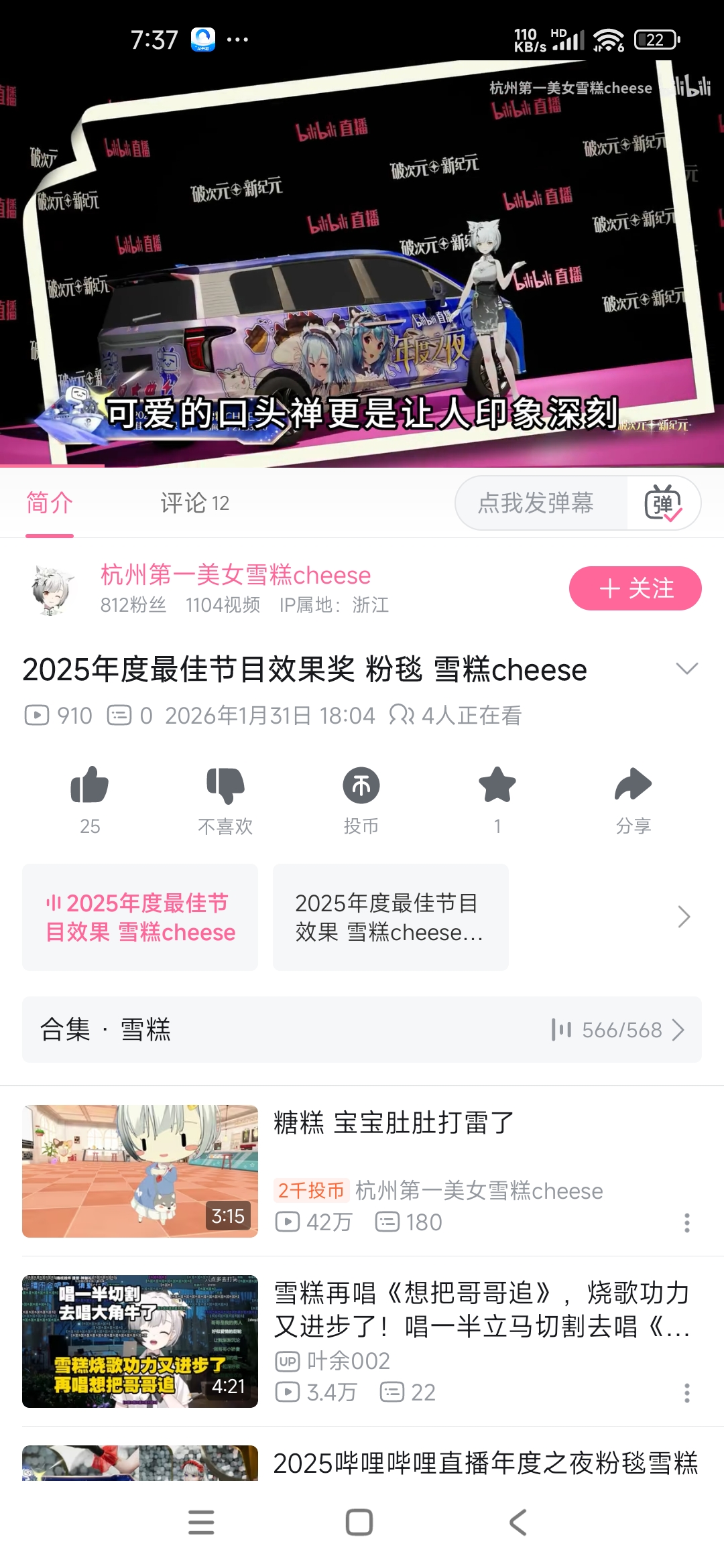Switch to the 评论 comments tab
The height and width of the screenshot is (1568, 724).
(x=194, y=503)
